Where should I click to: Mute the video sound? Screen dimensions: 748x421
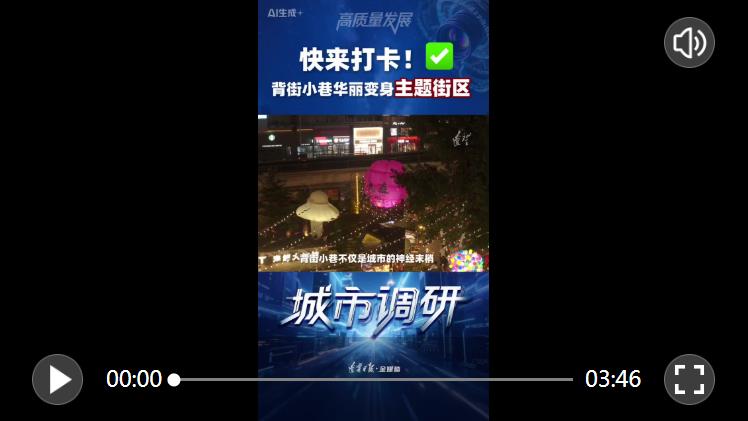pos(689,43)
